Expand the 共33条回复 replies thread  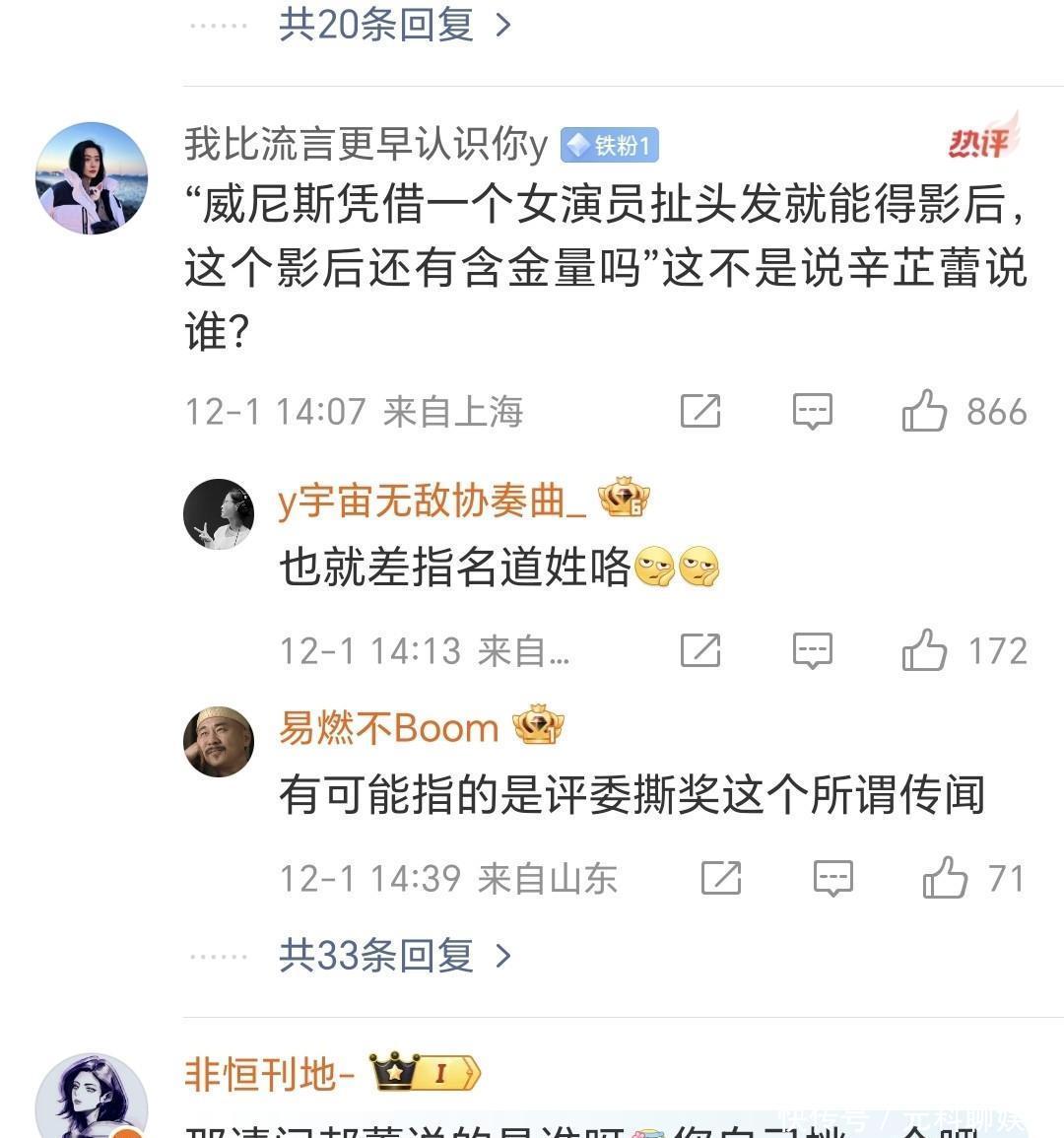[x=394, y=955]
